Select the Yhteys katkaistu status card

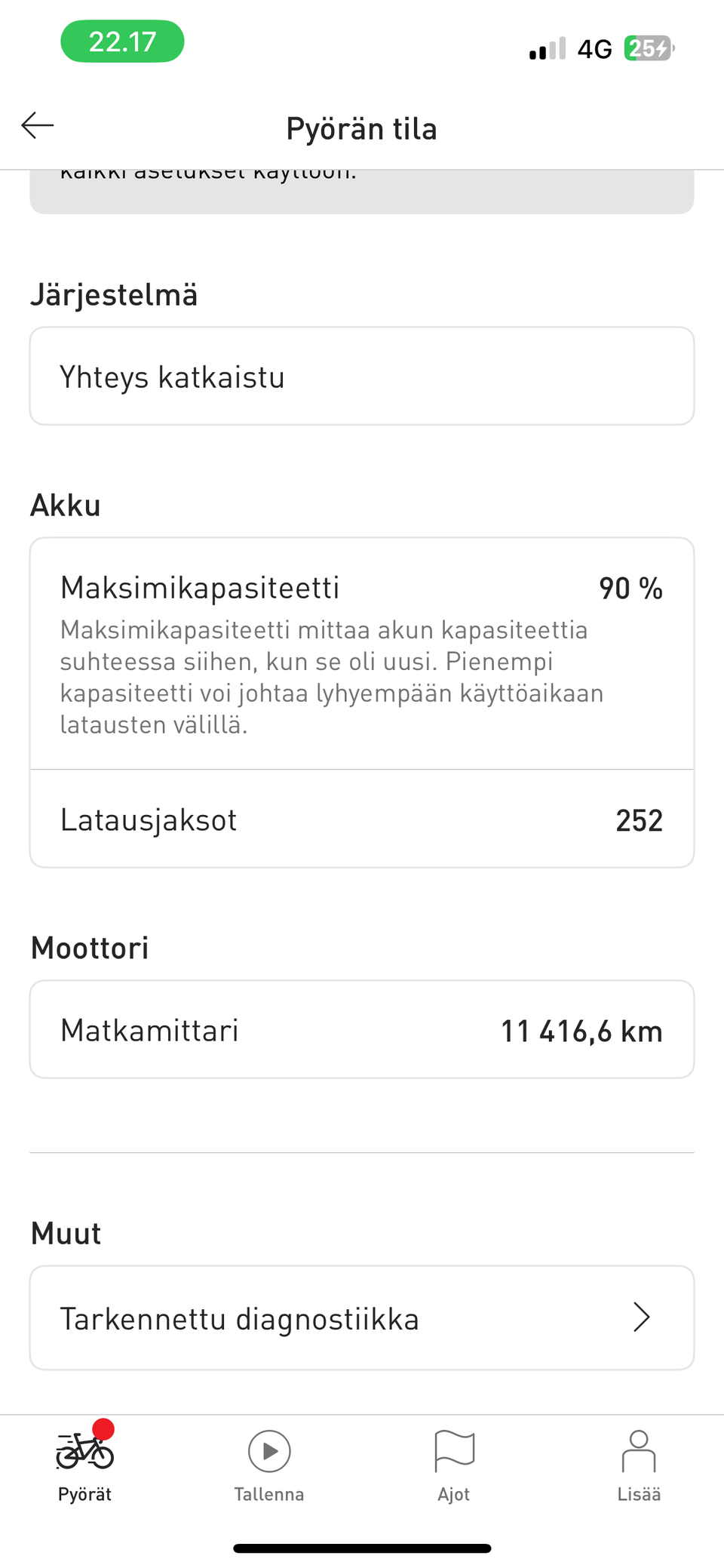[362, 376]
